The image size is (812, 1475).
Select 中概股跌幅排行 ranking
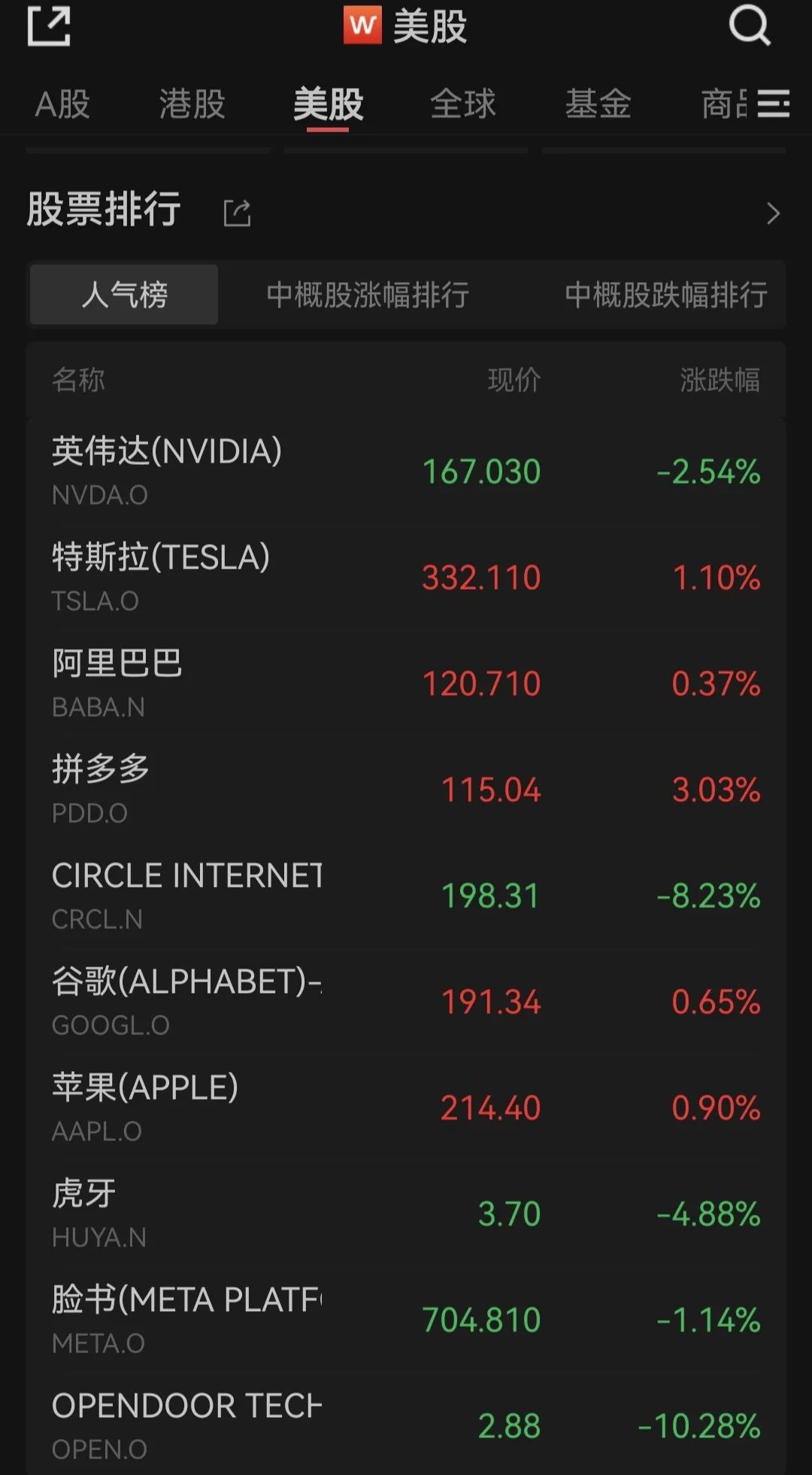coord(666,294)
